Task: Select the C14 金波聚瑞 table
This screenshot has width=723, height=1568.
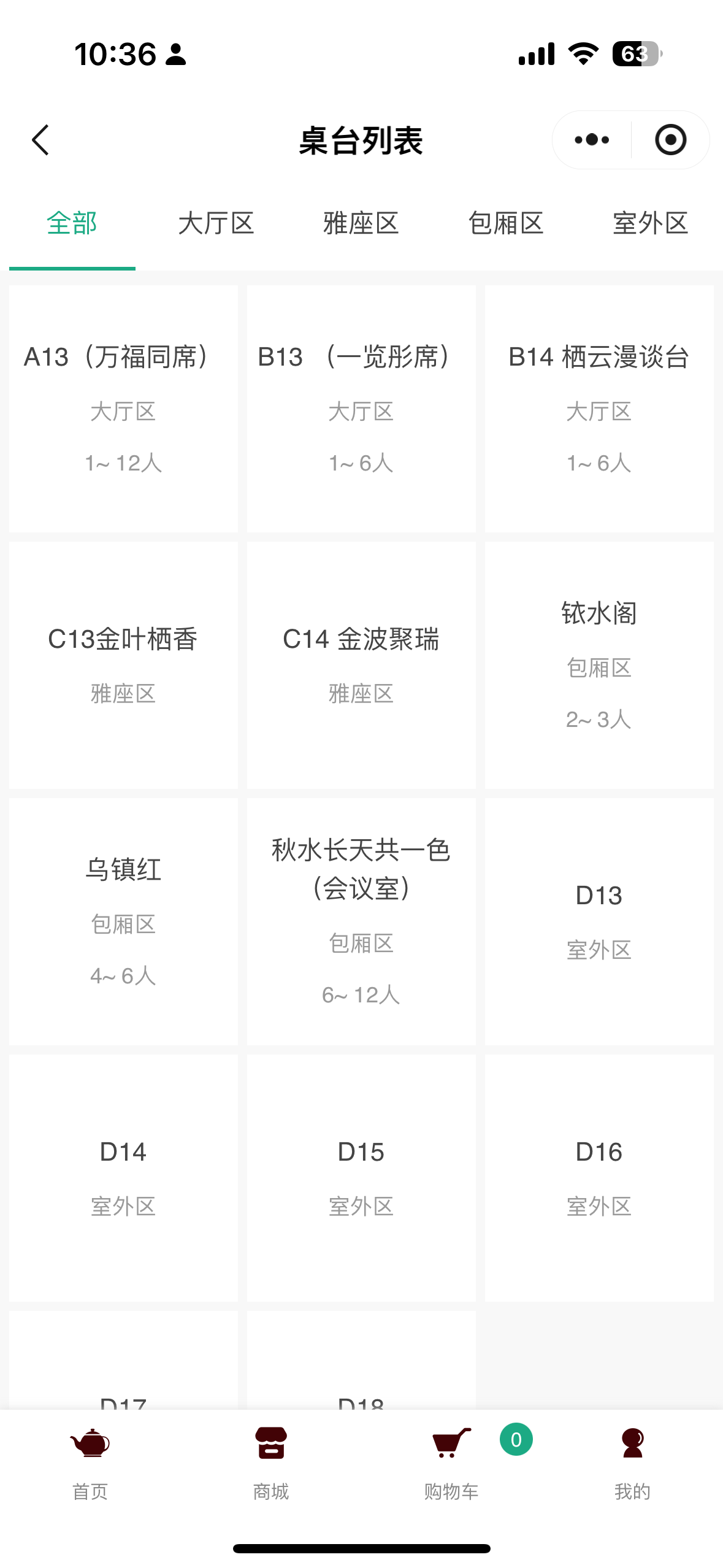Action: click(361, 666)
